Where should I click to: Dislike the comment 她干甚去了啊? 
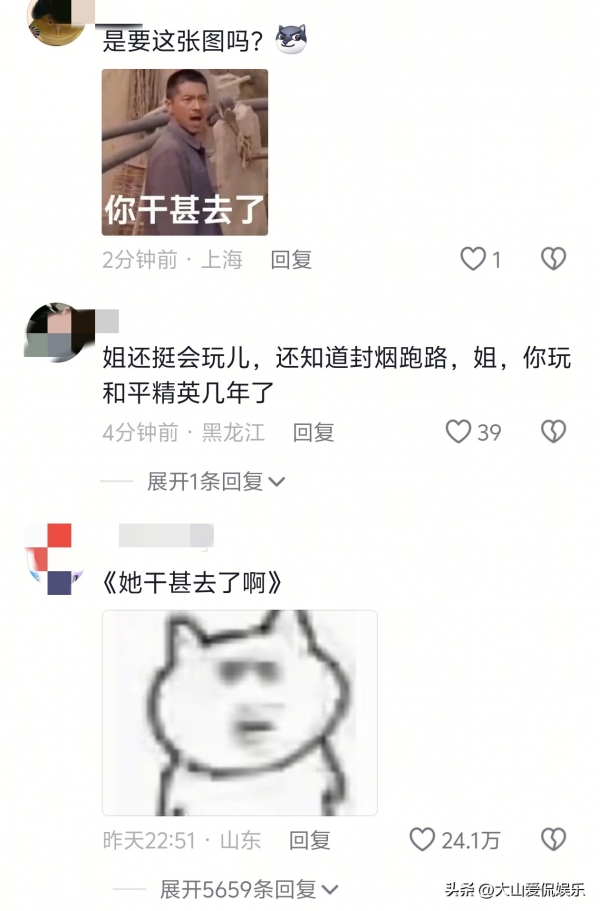[x=553, y=840]
